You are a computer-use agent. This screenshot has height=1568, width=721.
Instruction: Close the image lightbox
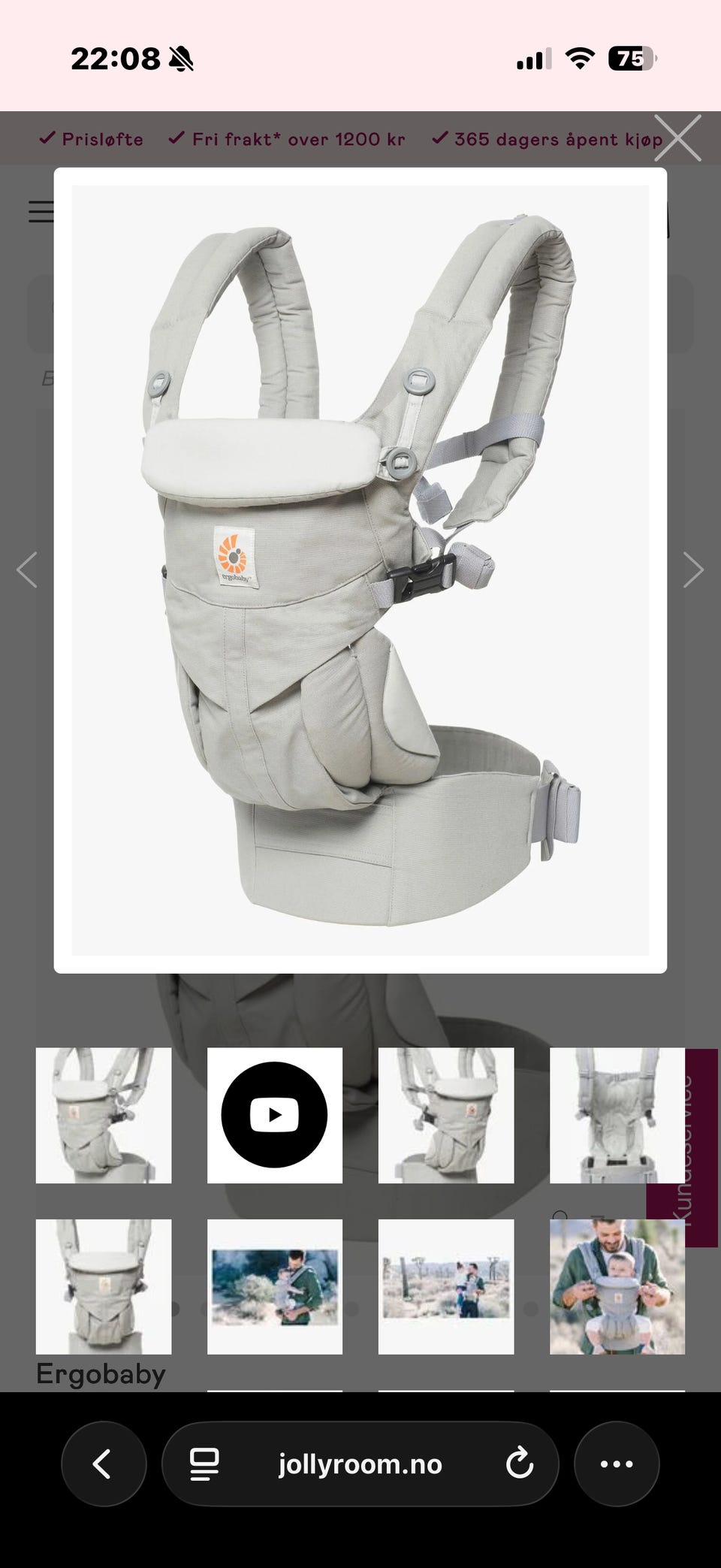677,138
